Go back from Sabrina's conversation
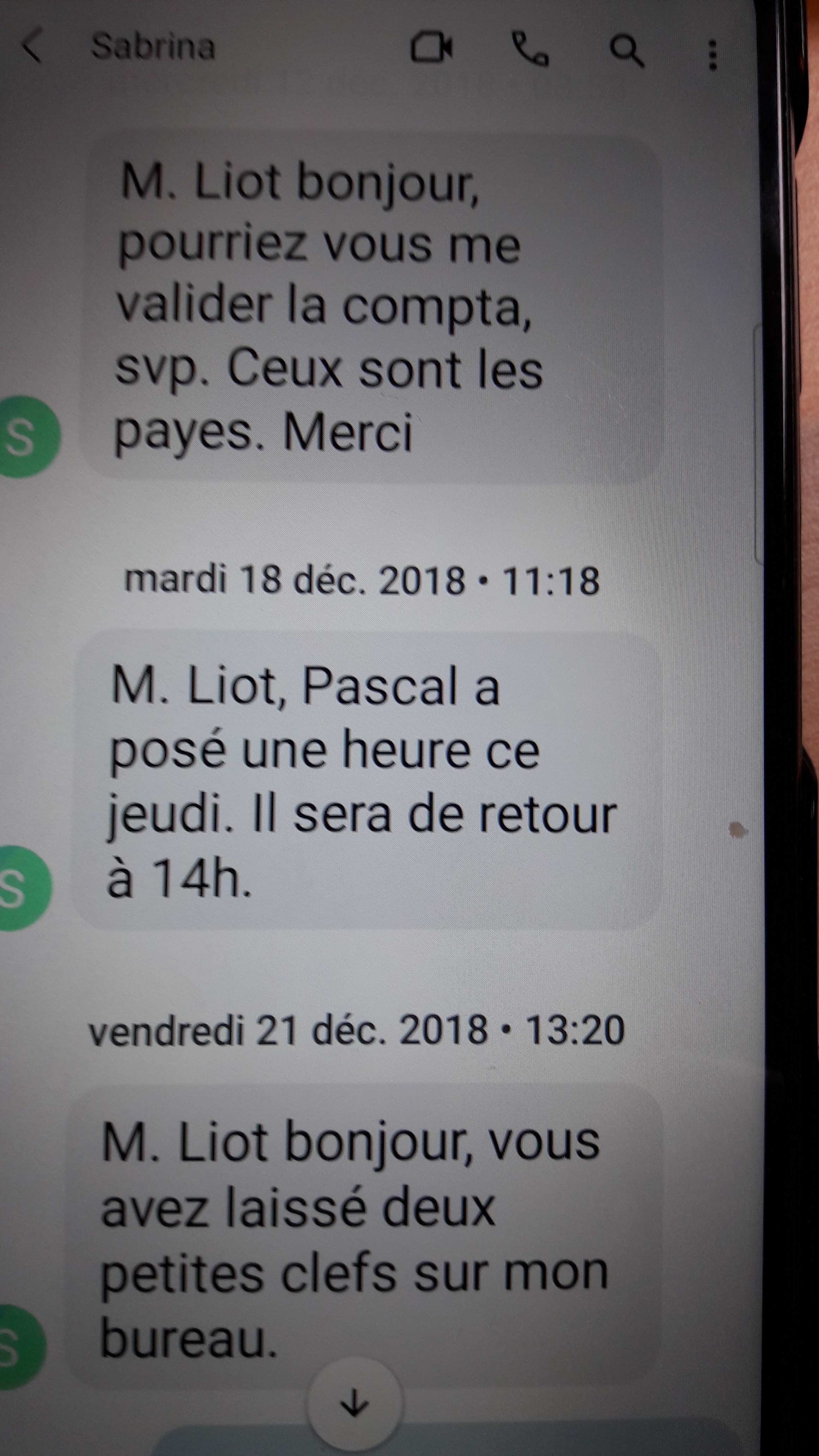This screenshot has width=819, height=1456. click(32, 46)
